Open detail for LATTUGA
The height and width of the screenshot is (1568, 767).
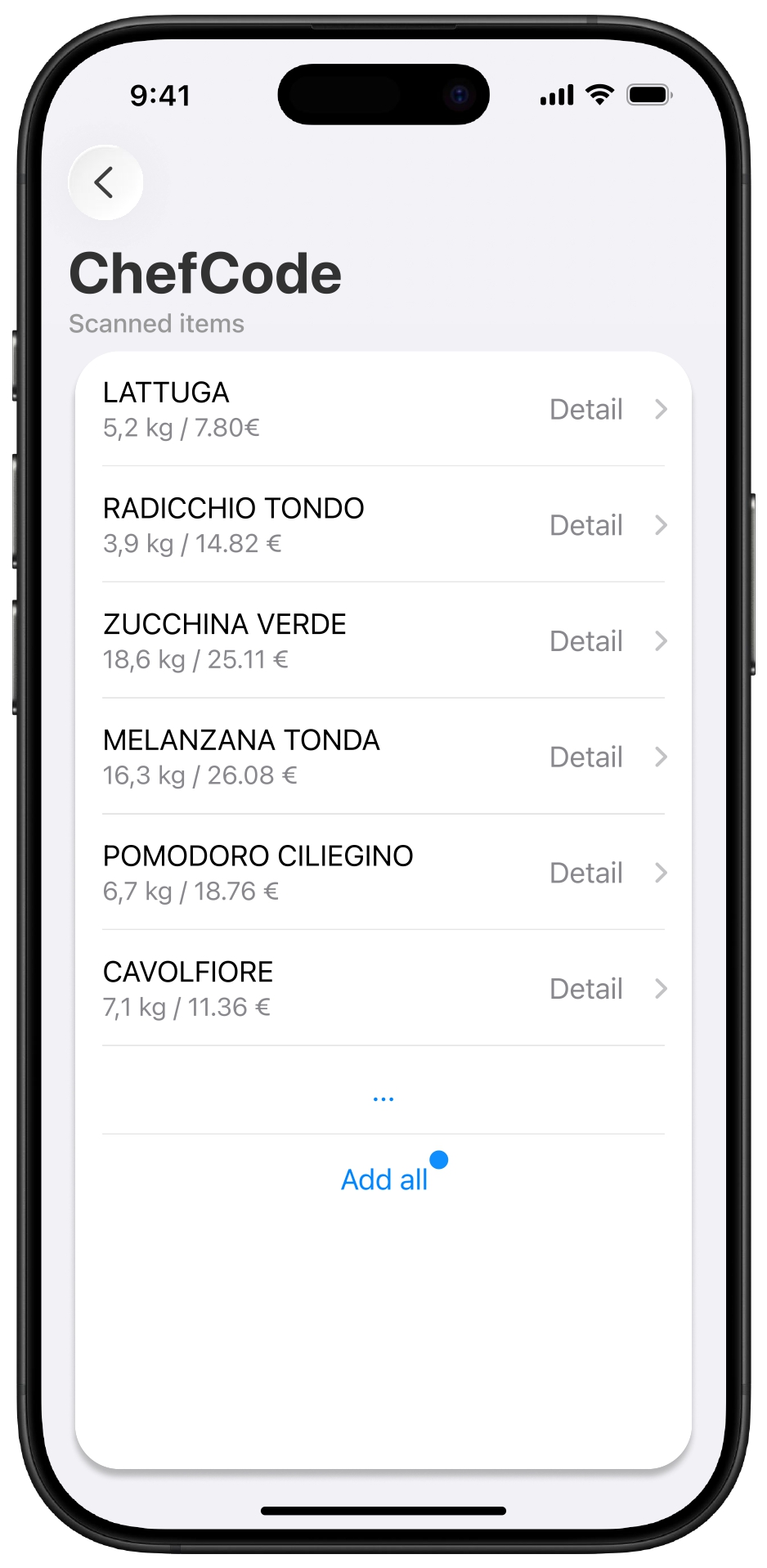[x=607, y=409]
